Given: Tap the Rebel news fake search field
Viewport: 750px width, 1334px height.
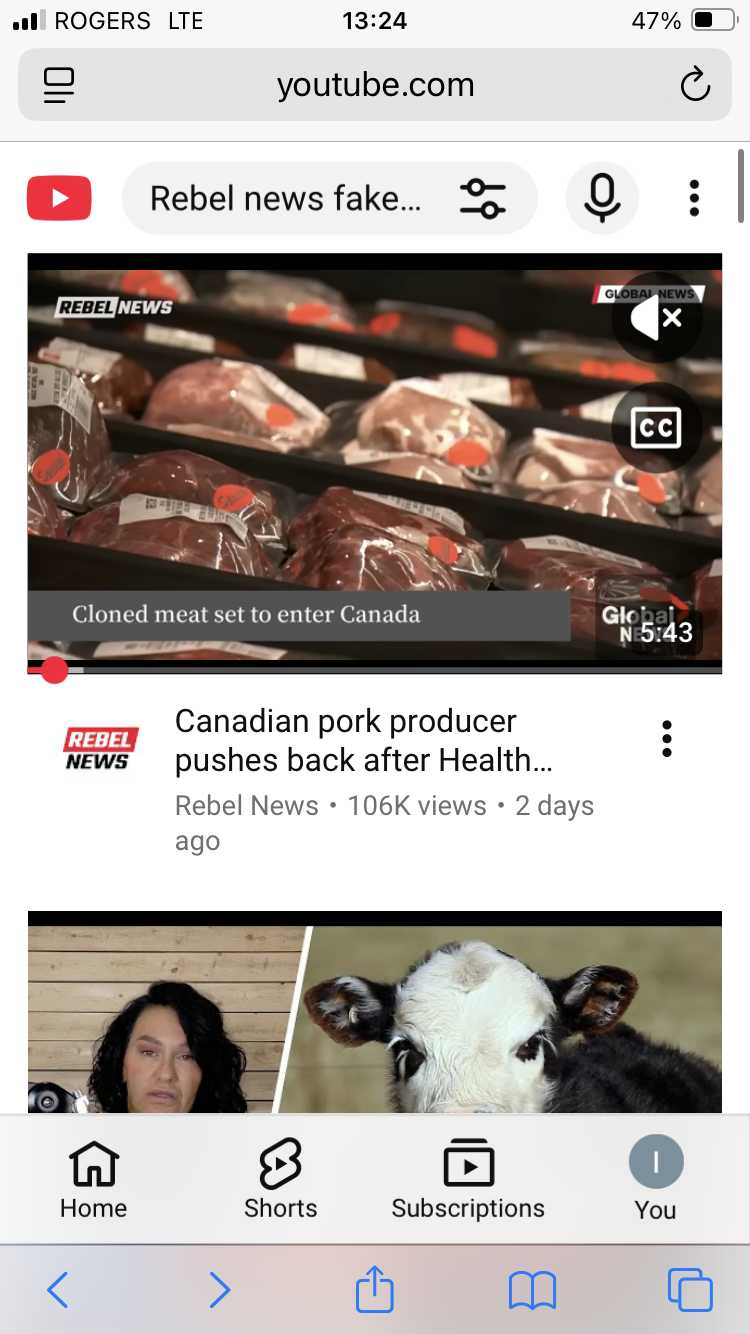Looking at the screenshot, I should pos(286,198).
